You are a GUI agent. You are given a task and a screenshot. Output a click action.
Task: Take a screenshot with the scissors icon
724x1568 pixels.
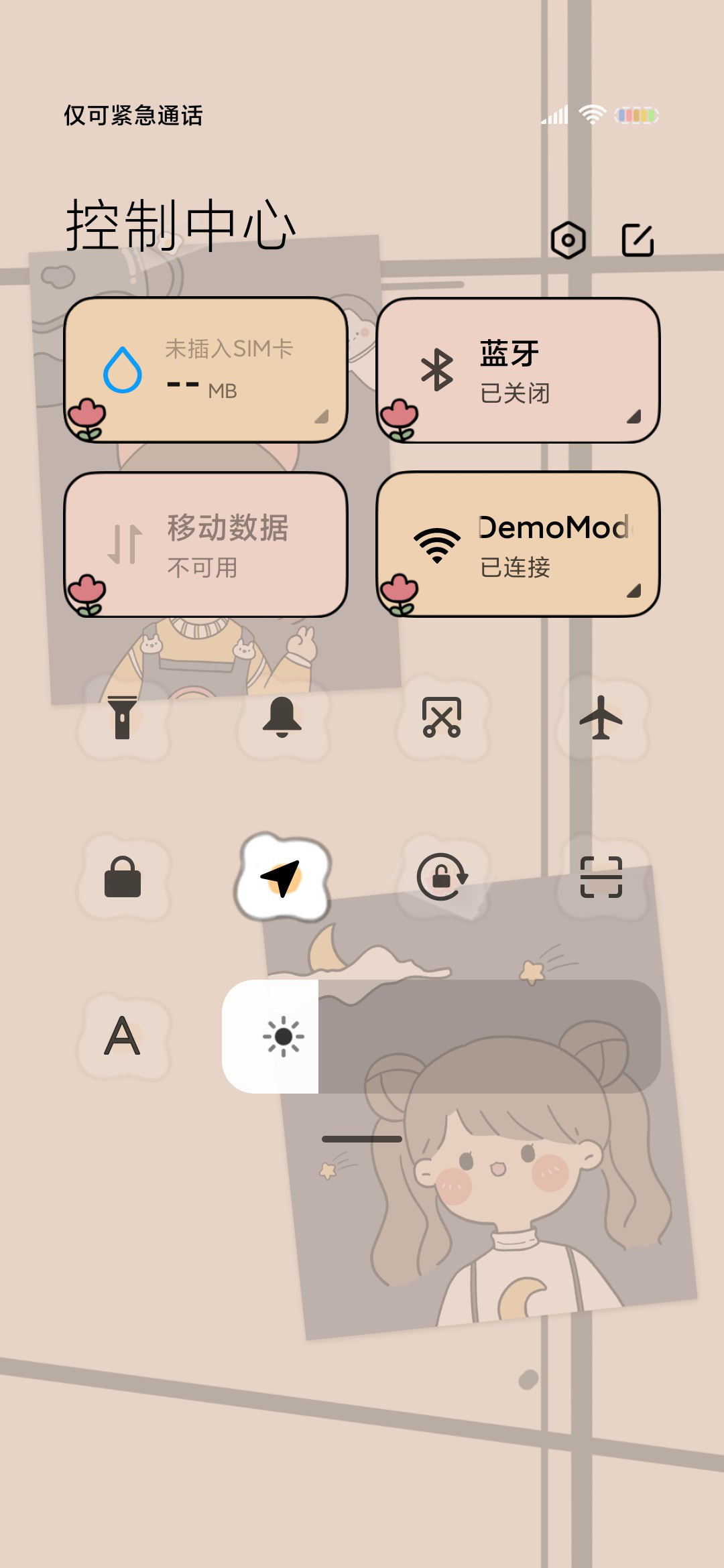pyautogui.click(x=442, y=718)
